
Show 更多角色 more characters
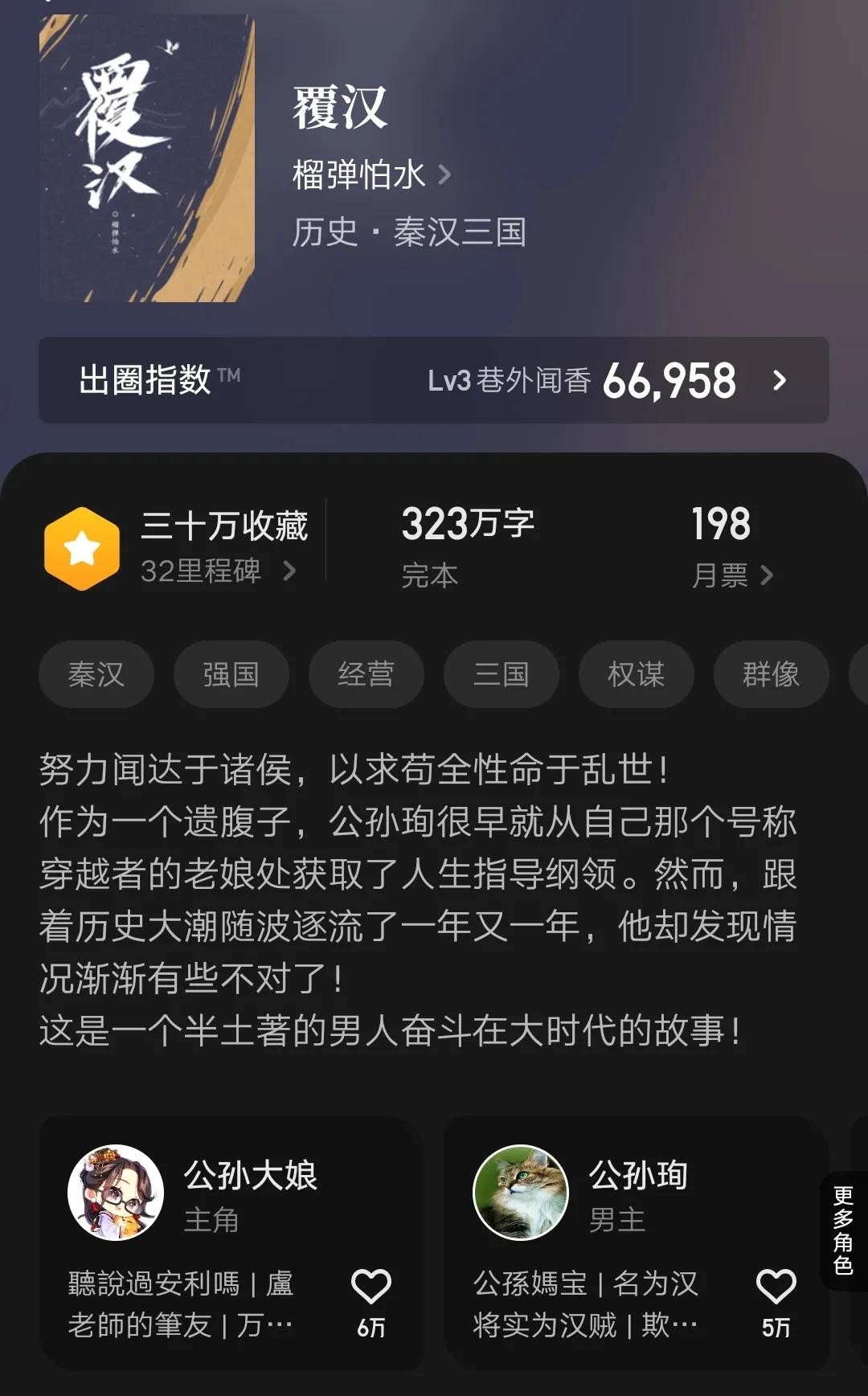(x=843, y=1230)
